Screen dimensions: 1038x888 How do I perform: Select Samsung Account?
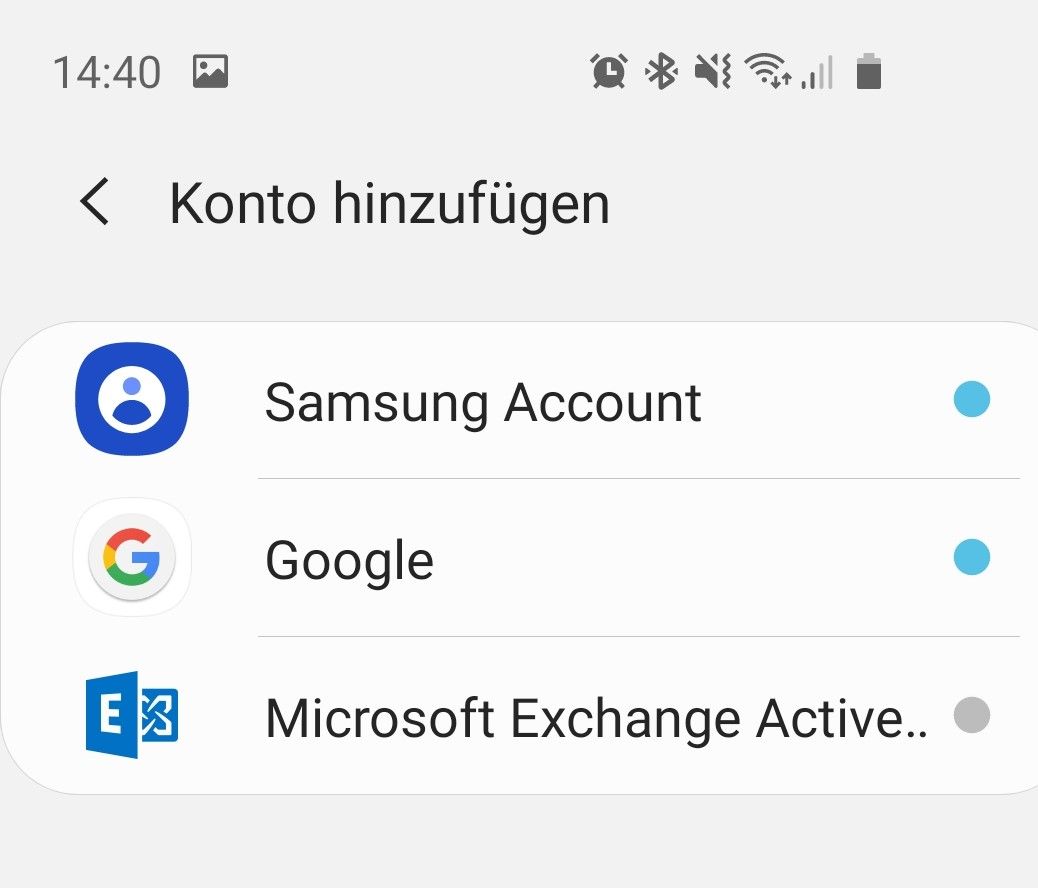[483, 402]
